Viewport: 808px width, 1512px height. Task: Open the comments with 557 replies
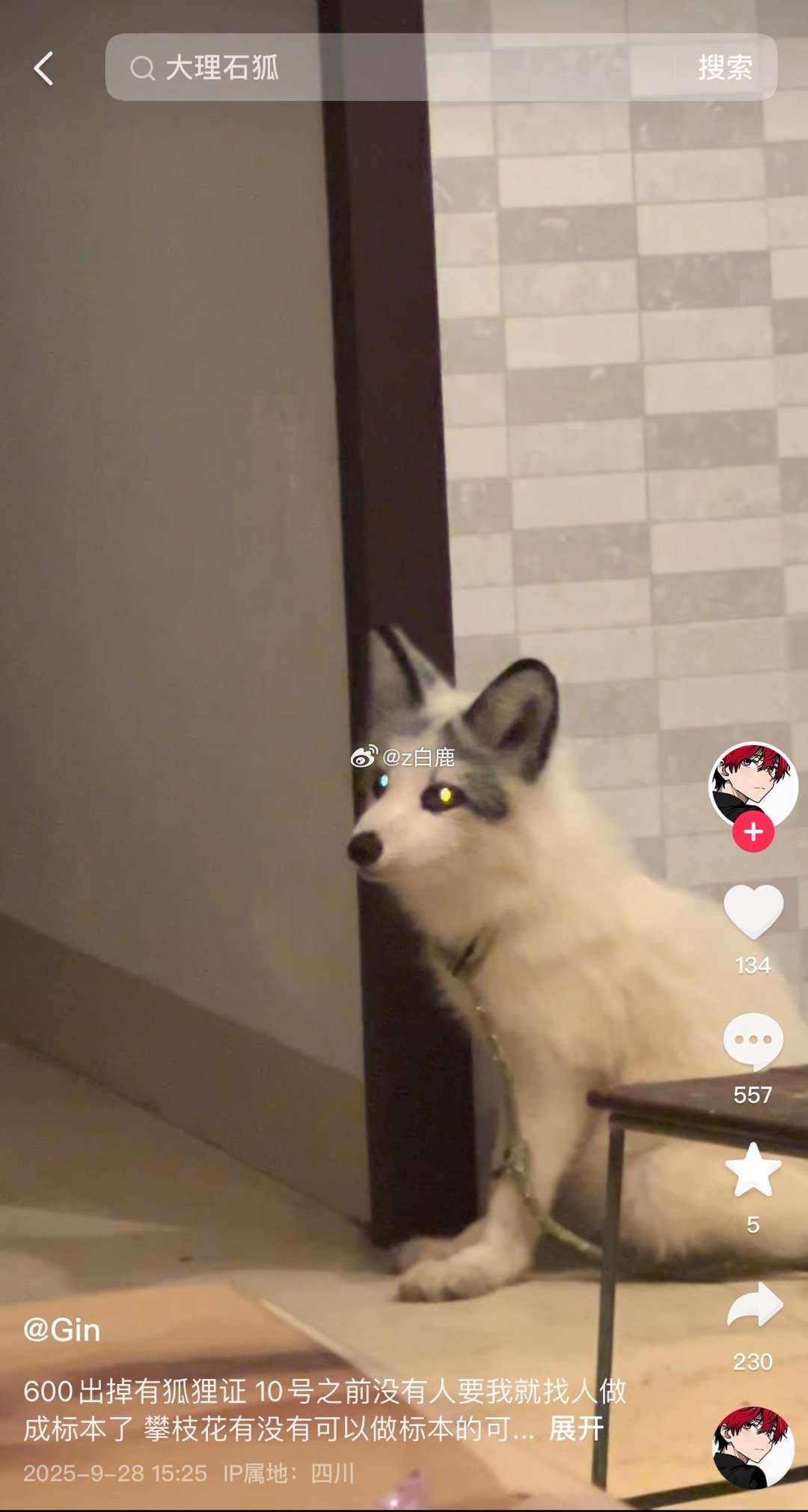(753, 1041)
